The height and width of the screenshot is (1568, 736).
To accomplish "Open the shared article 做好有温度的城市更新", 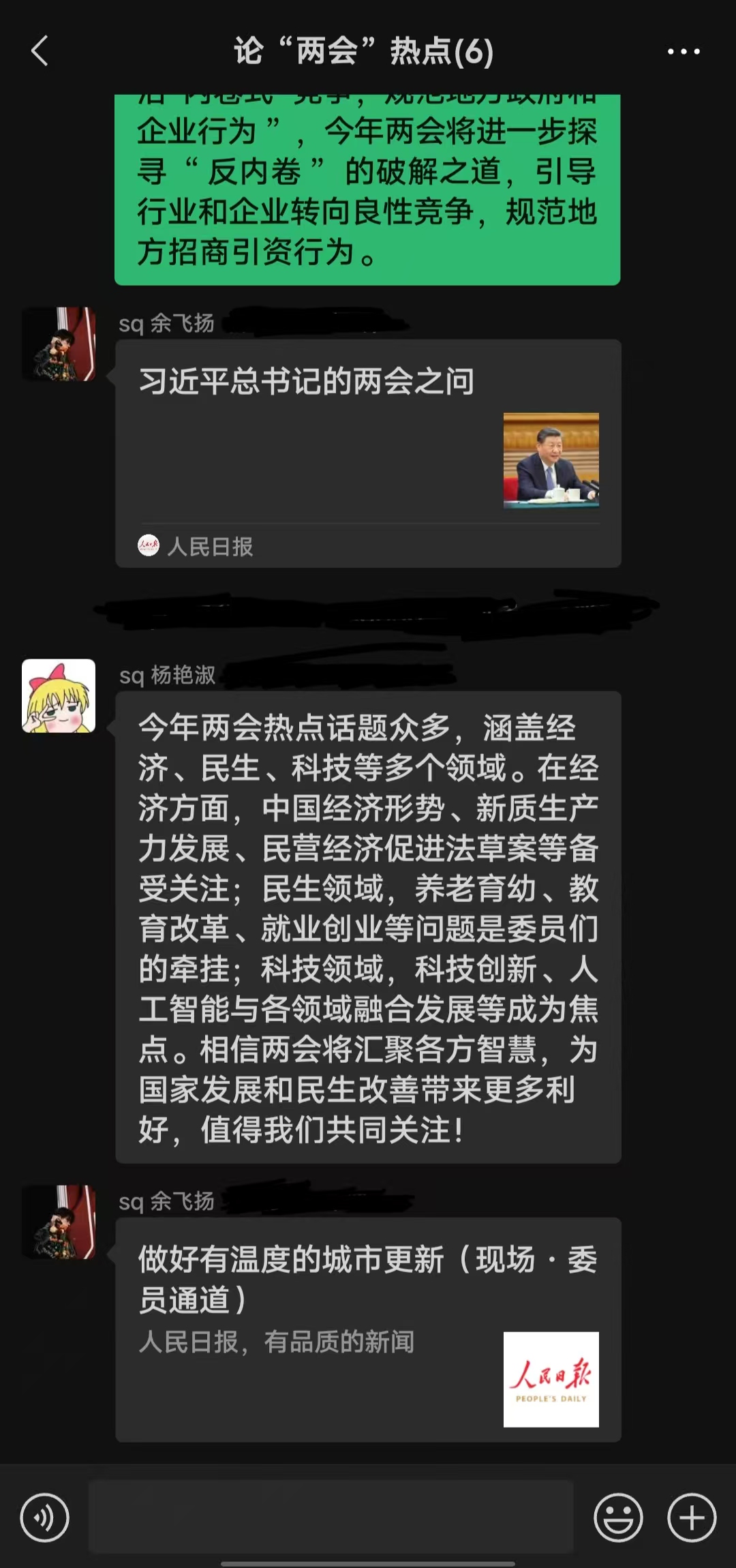I will (368, 1329).
